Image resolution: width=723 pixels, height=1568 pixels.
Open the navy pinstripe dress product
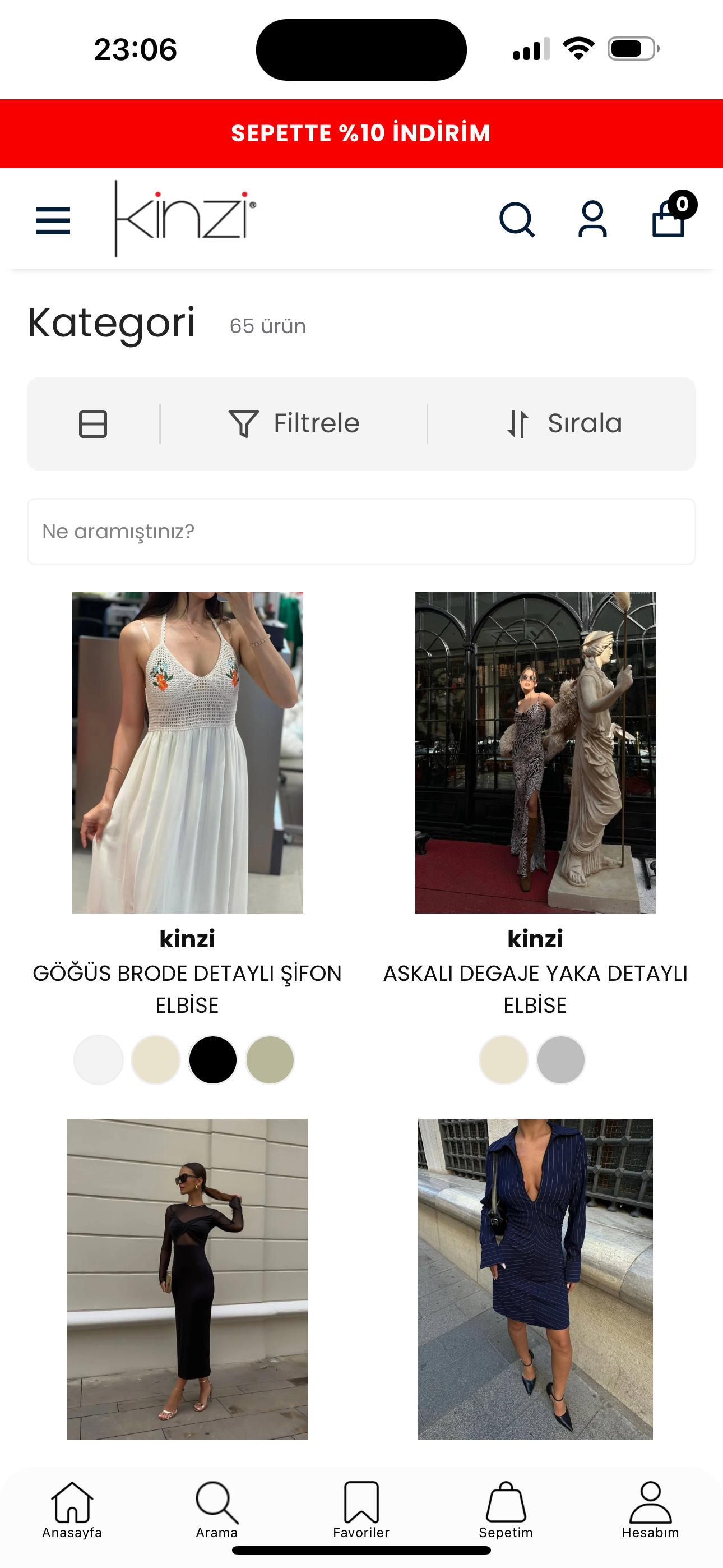point(535,1279)
